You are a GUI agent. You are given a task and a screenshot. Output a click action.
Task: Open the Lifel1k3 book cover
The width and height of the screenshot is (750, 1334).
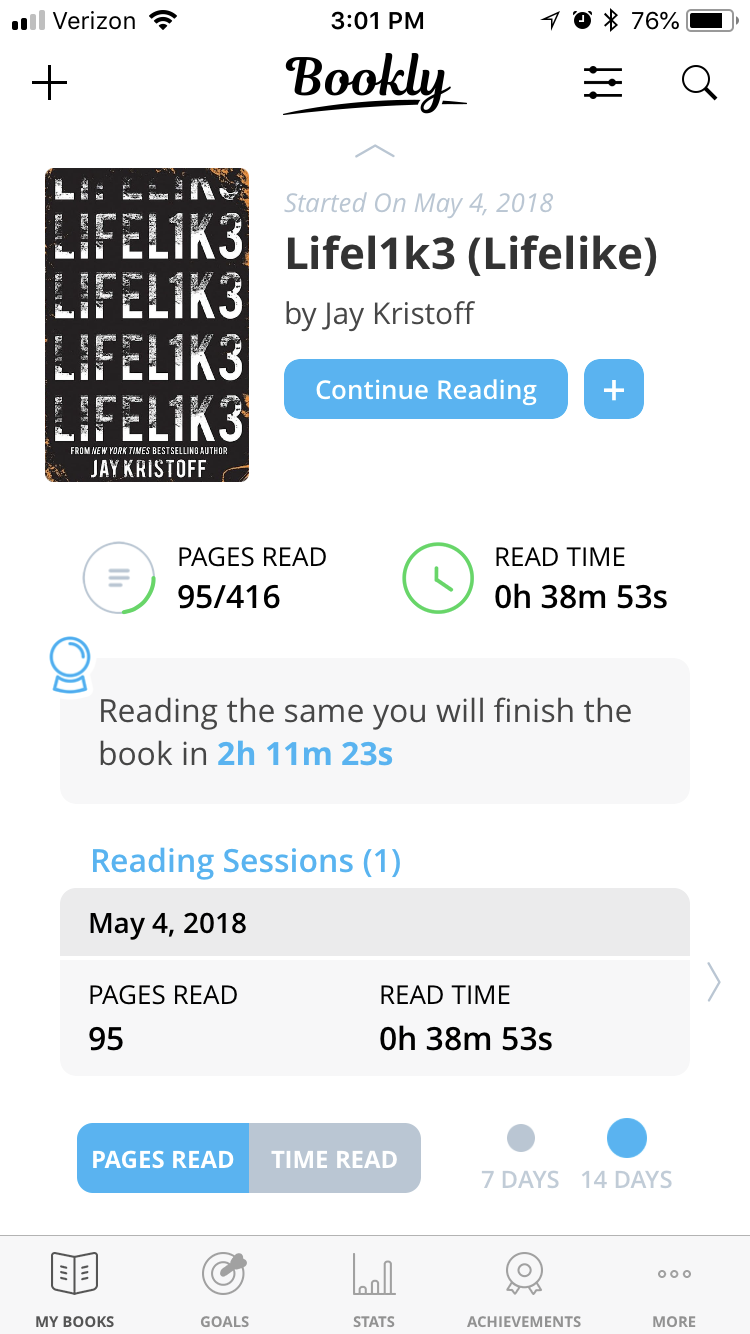pyautogui.click(x=147, y=325)
